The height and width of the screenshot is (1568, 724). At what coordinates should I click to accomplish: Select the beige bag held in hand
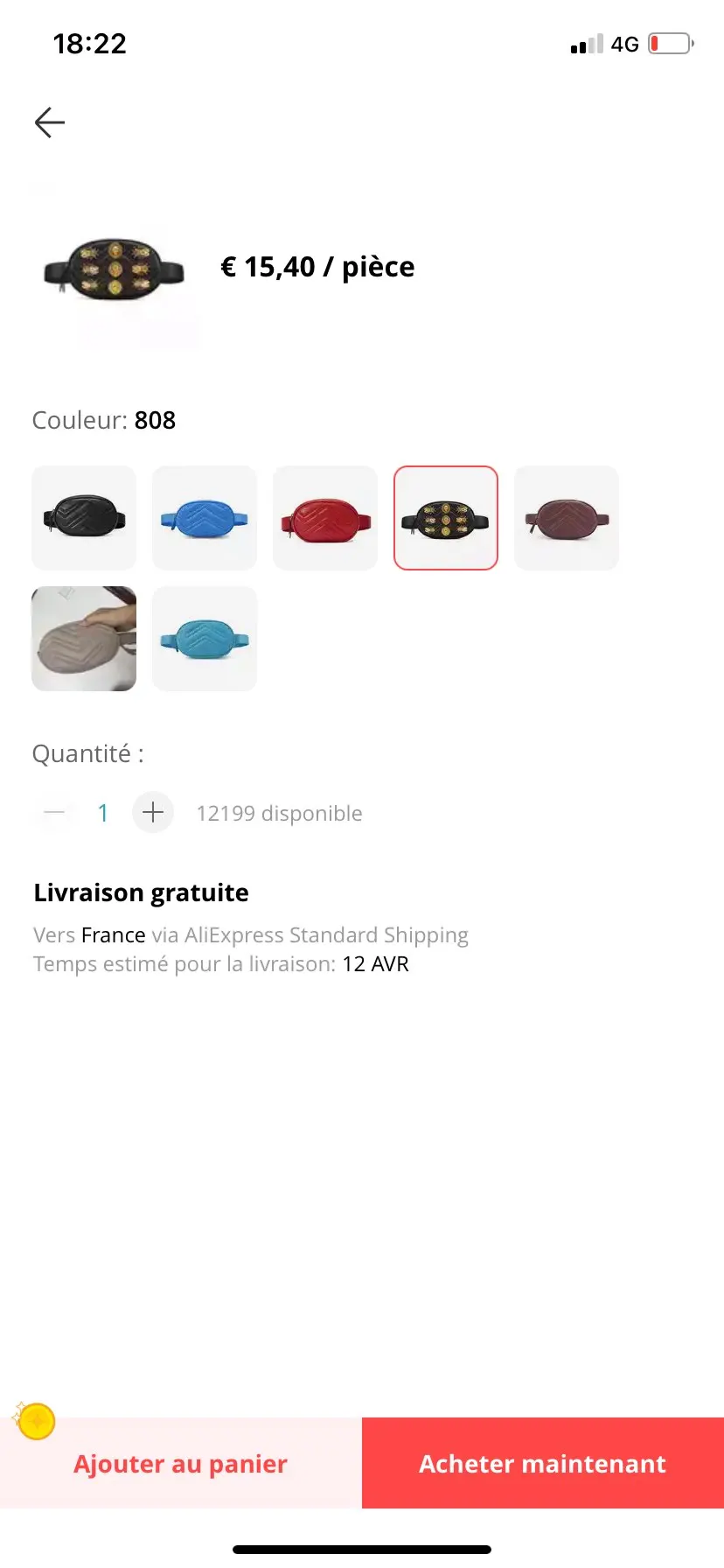84,639
